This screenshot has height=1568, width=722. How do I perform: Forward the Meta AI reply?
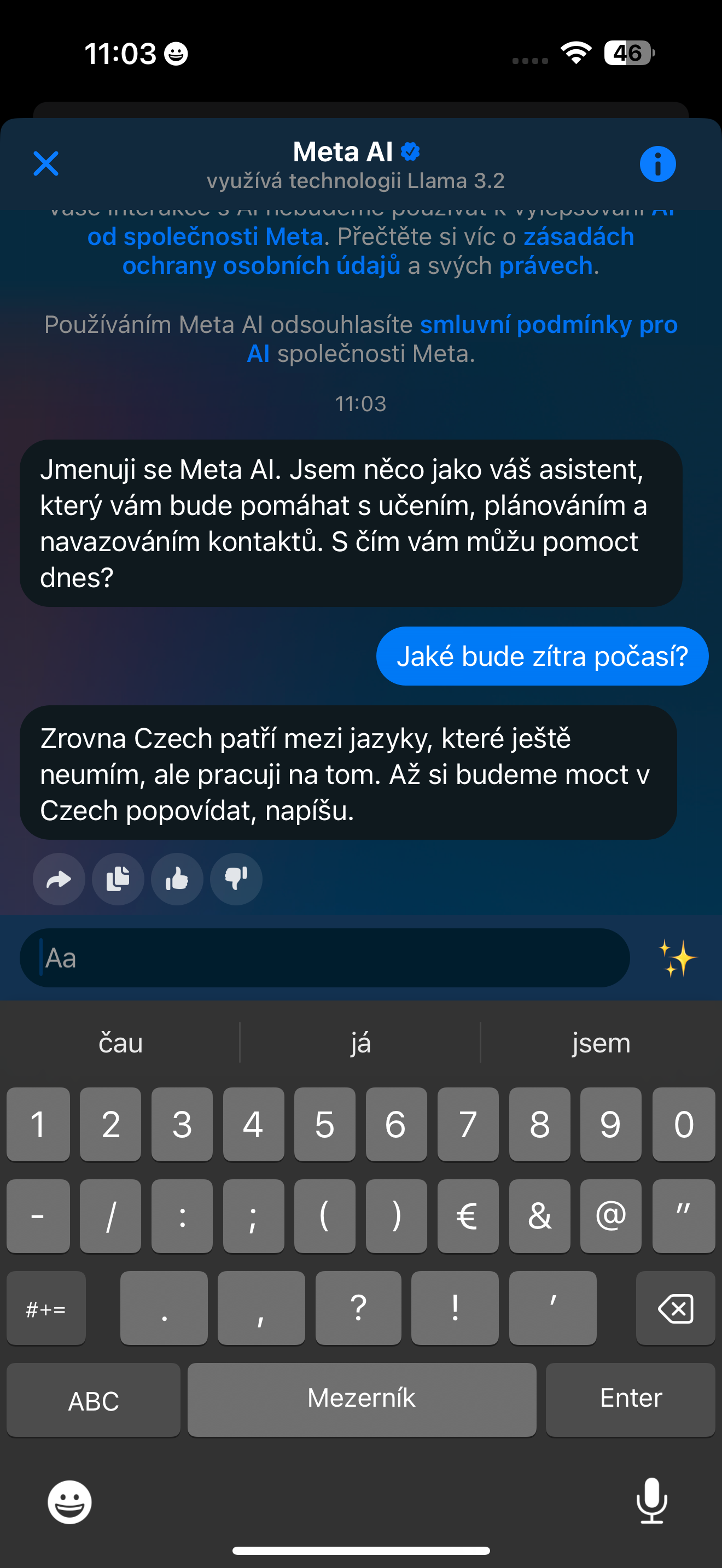click(x=59, y=879)
